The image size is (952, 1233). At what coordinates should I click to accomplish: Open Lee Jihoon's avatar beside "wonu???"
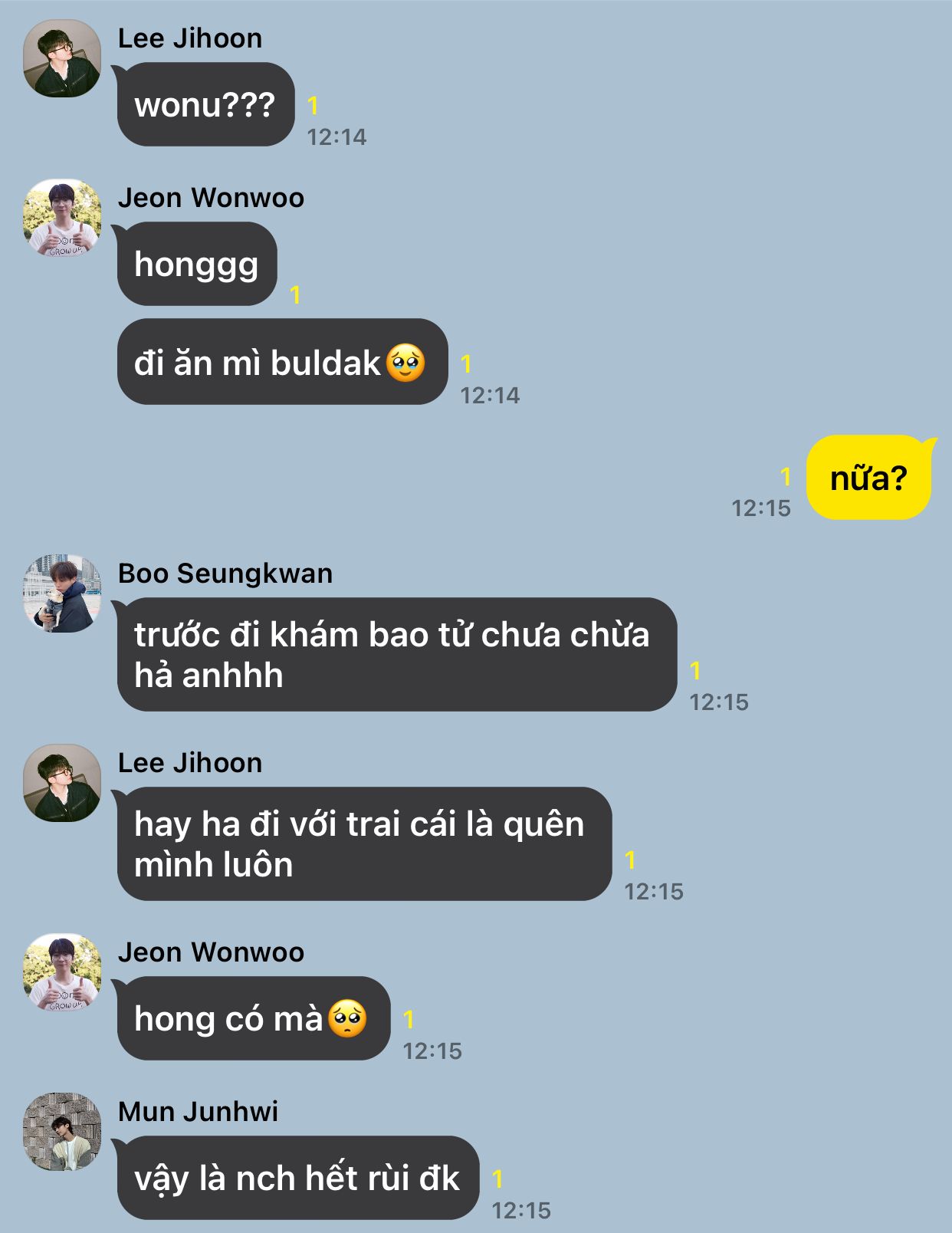pos(62,59)
